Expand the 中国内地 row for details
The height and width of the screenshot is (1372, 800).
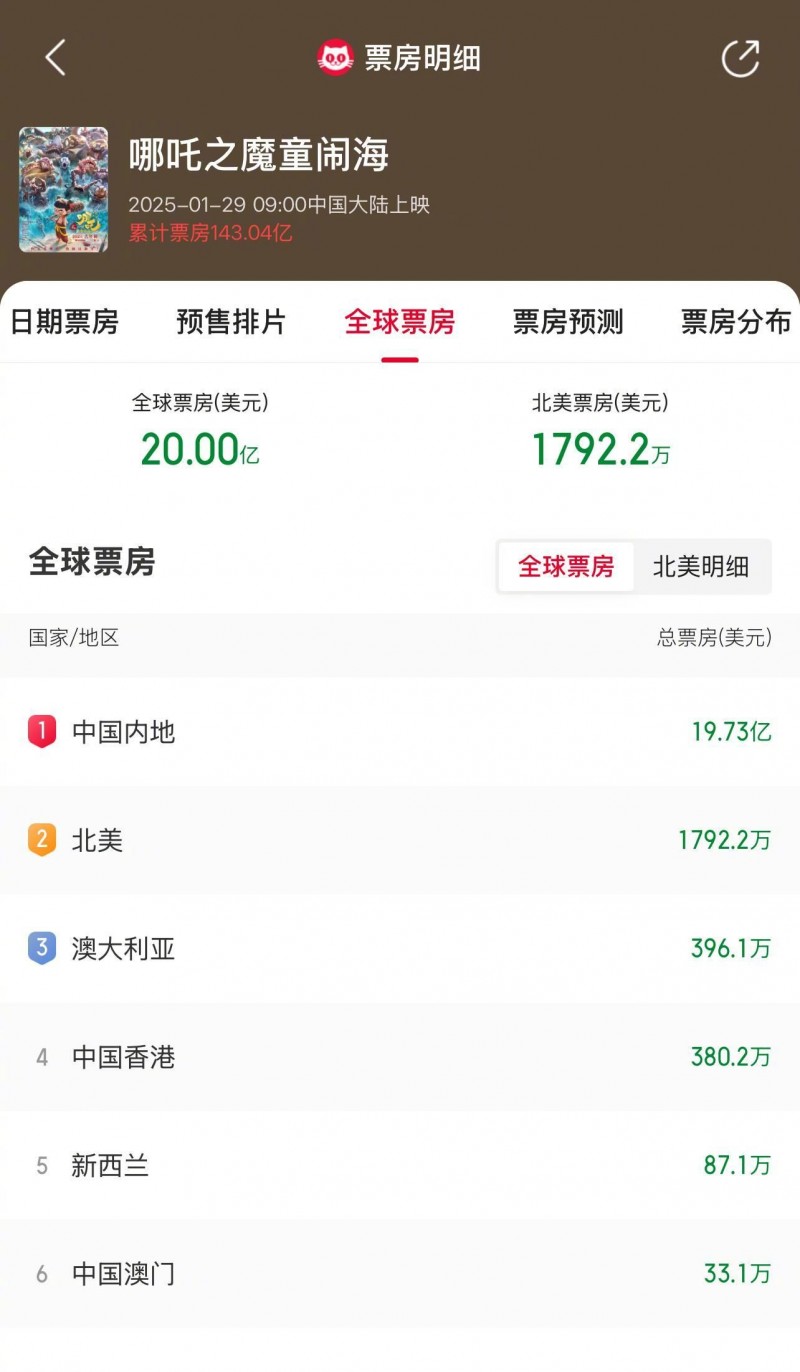(x=400, y=732)
